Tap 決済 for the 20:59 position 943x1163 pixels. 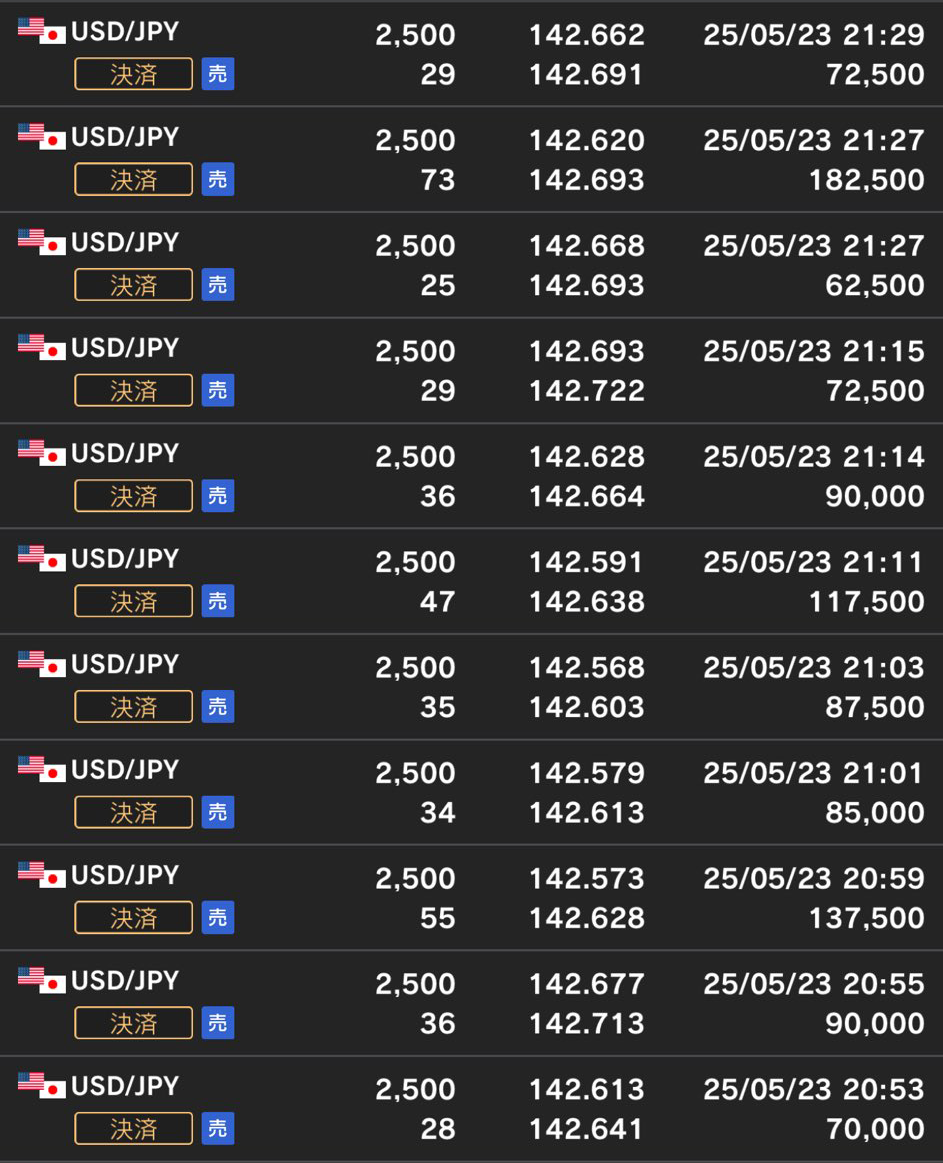pos(133,919)
